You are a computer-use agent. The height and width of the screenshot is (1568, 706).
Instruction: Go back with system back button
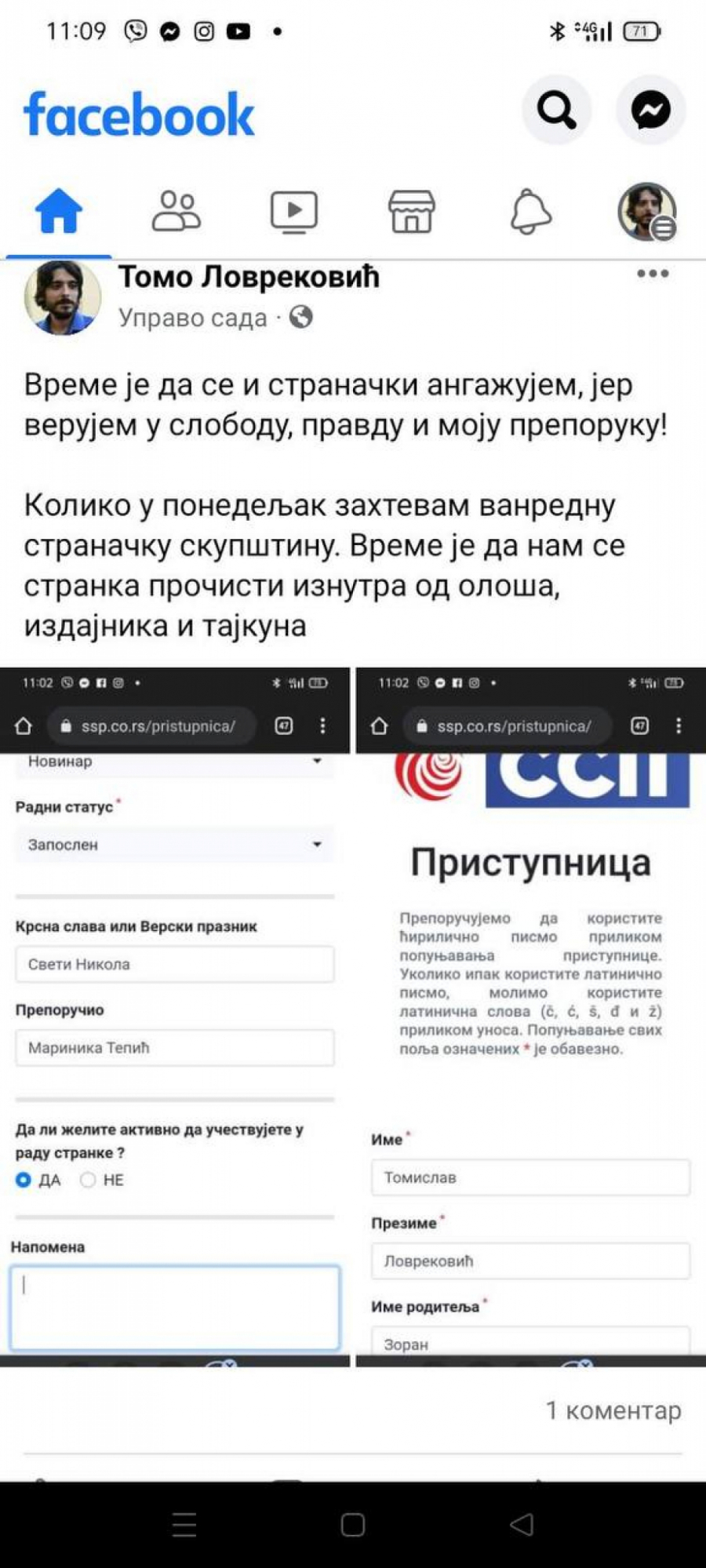(x=522, y=1525)
